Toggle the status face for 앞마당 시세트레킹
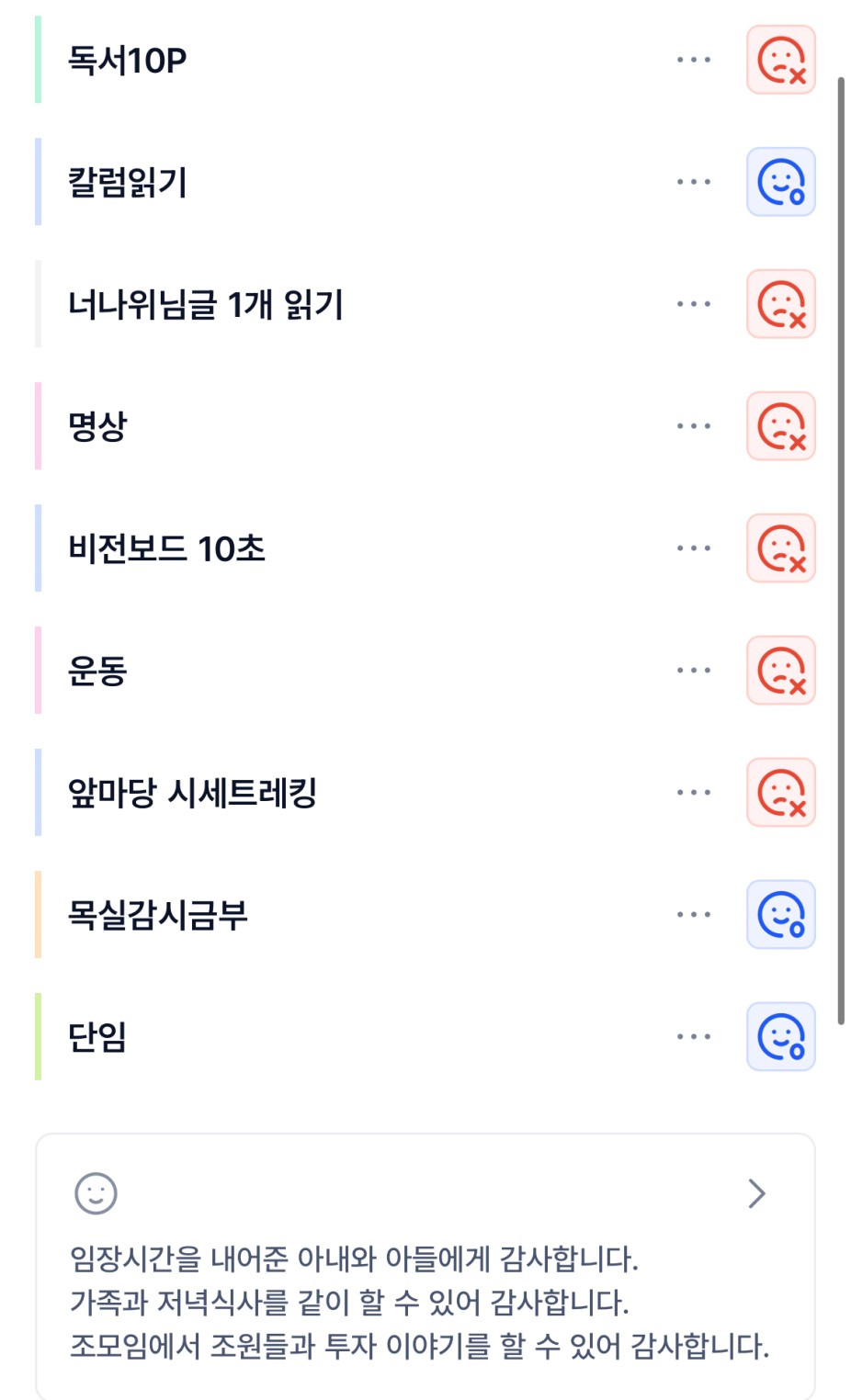The height and width of the screenshot is (1400, 851). (780, 793)
